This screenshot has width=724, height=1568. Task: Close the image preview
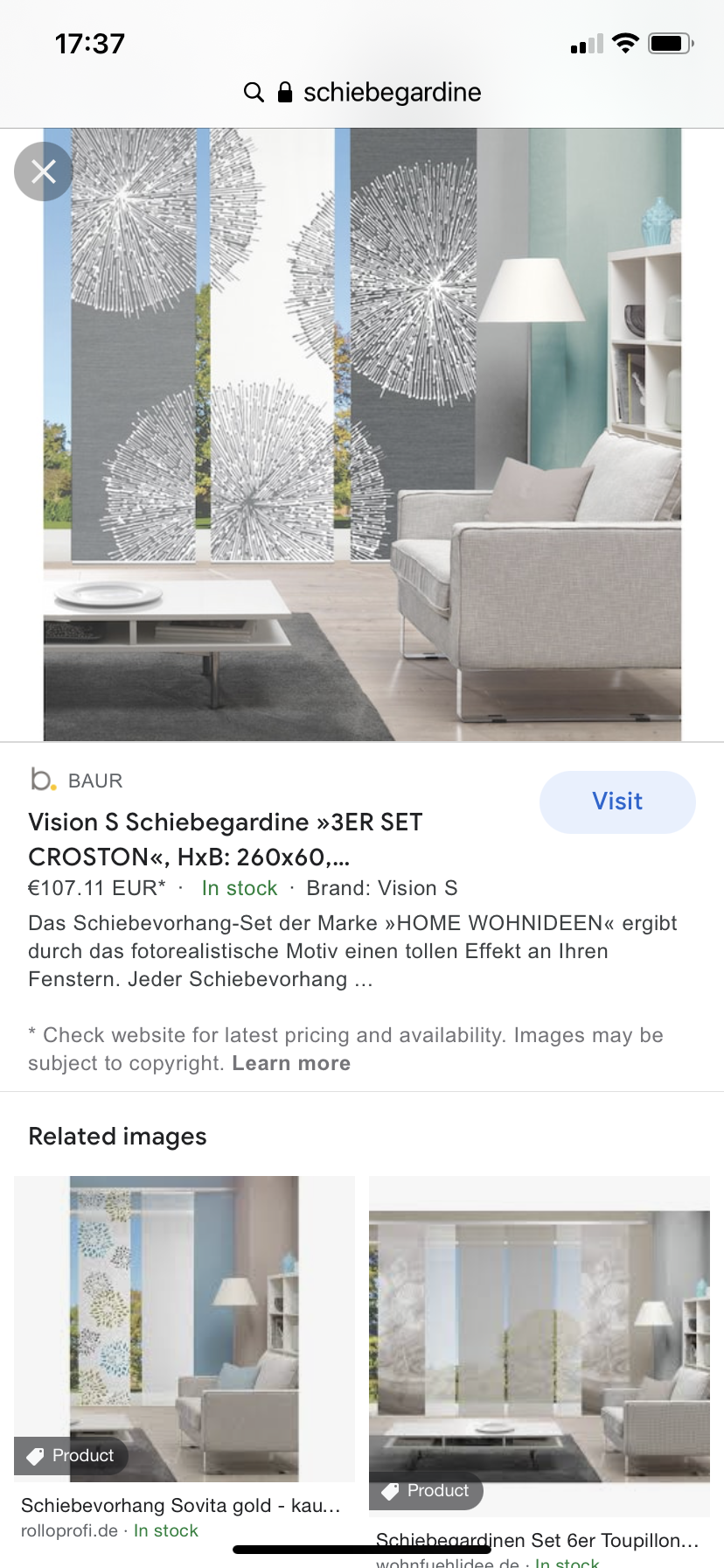click(44, 171)
